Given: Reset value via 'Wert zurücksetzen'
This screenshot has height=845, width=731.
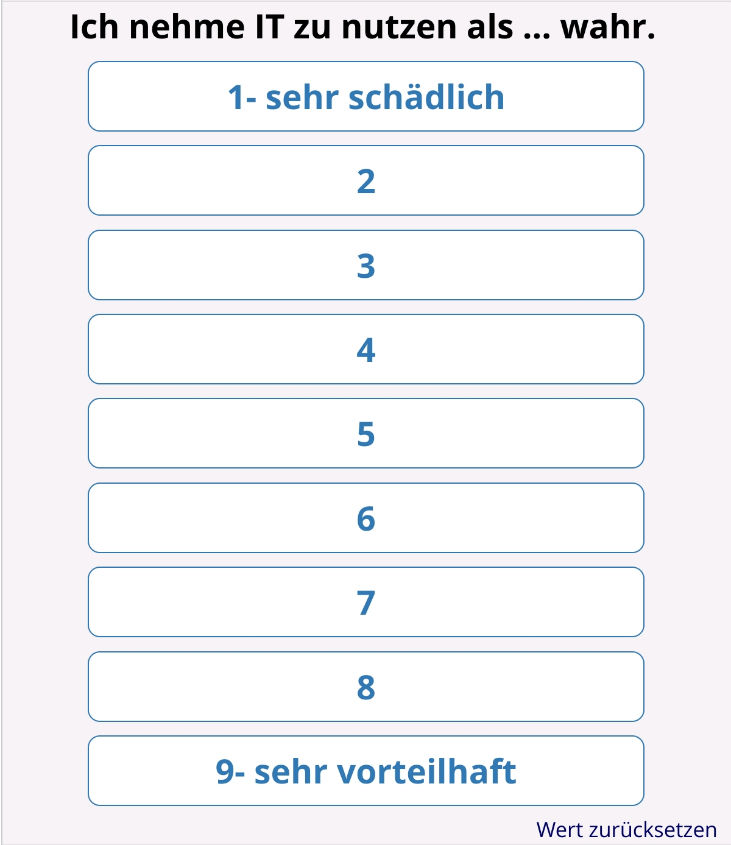Looking at the screenshot, I should [626, 830].
